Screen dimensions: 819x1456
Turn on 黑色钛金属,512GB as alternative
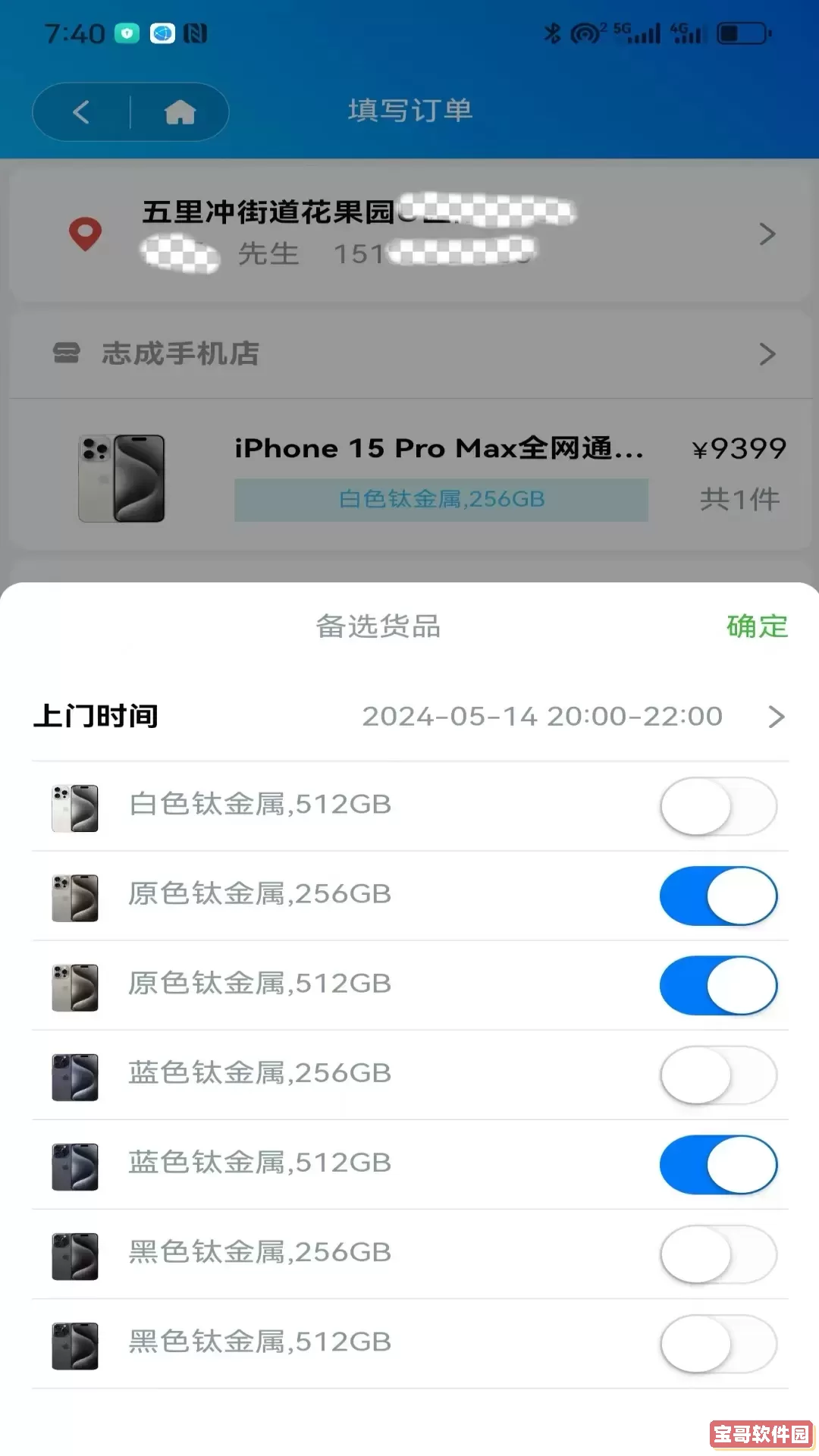718,1343
